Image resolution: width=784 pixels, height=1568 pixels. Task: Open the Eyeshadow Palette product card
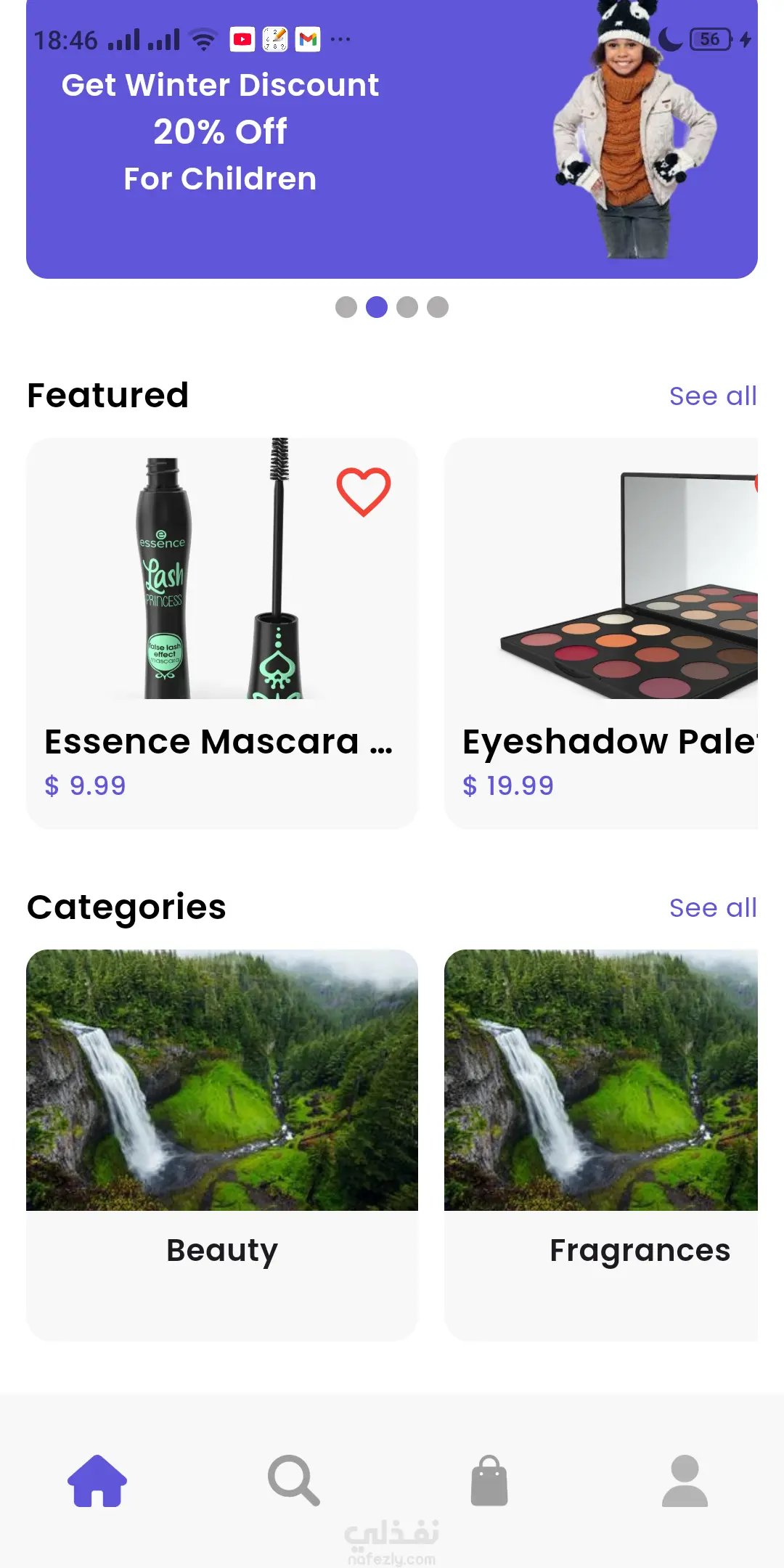coord(601,632)
